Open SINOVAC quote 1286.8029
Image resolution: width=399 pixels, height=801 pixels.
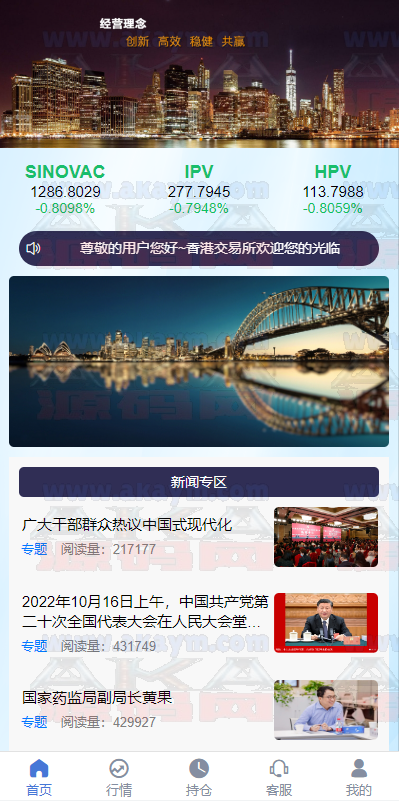65,190
